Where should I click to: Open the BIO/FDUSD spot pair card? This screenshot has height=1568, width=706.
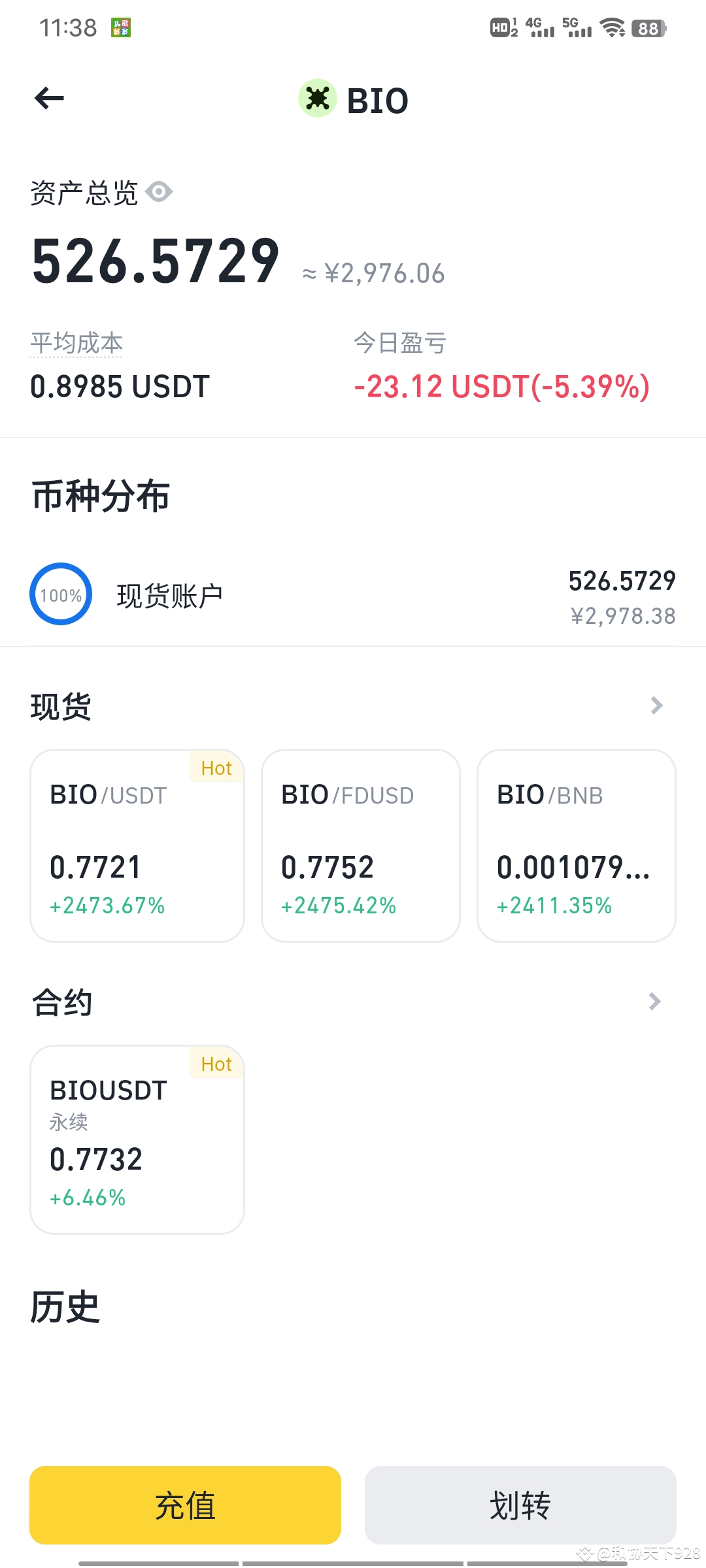361,845
